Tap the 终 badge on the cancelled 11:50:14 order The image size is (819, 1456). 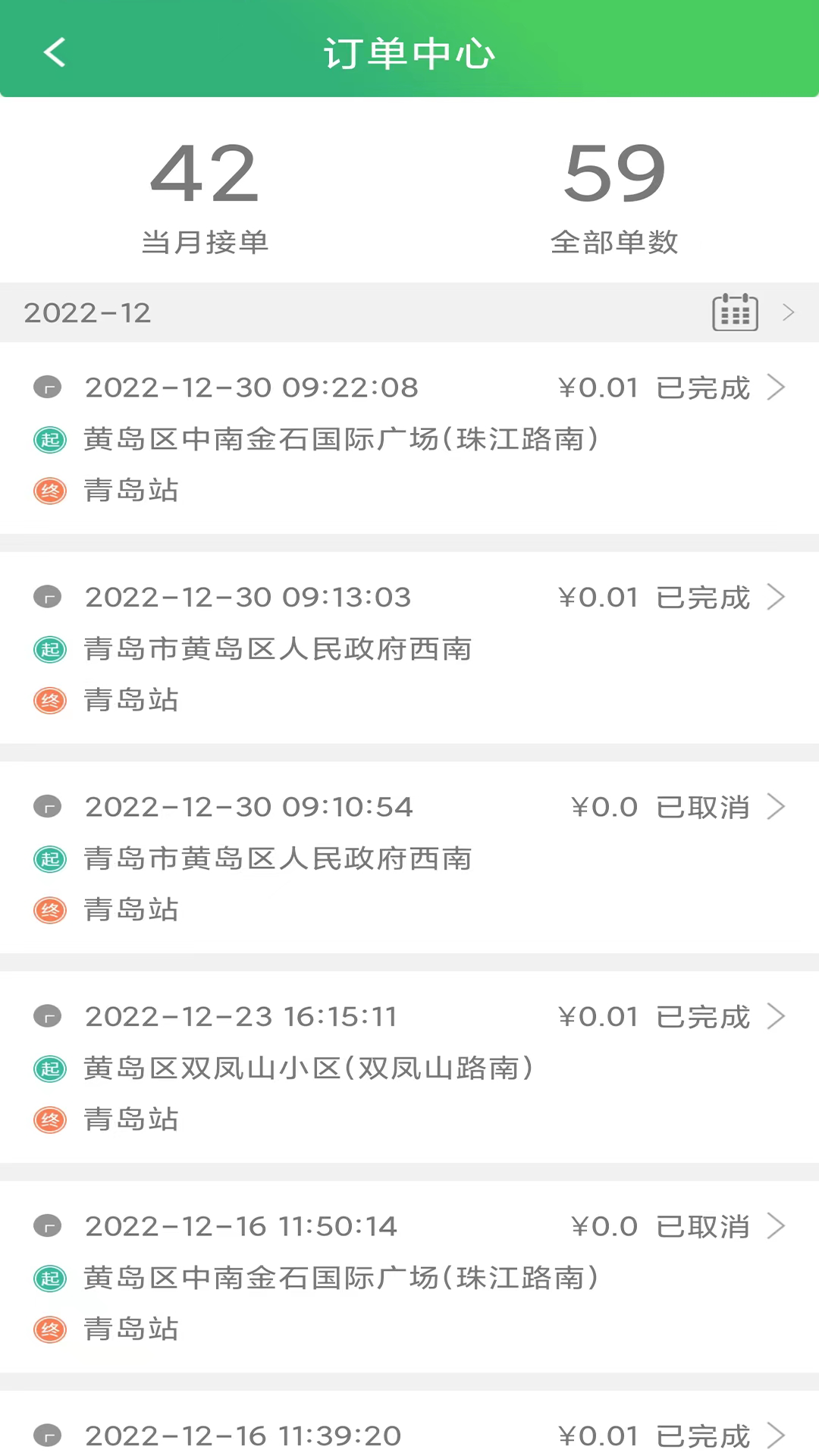click(49, 1329)
